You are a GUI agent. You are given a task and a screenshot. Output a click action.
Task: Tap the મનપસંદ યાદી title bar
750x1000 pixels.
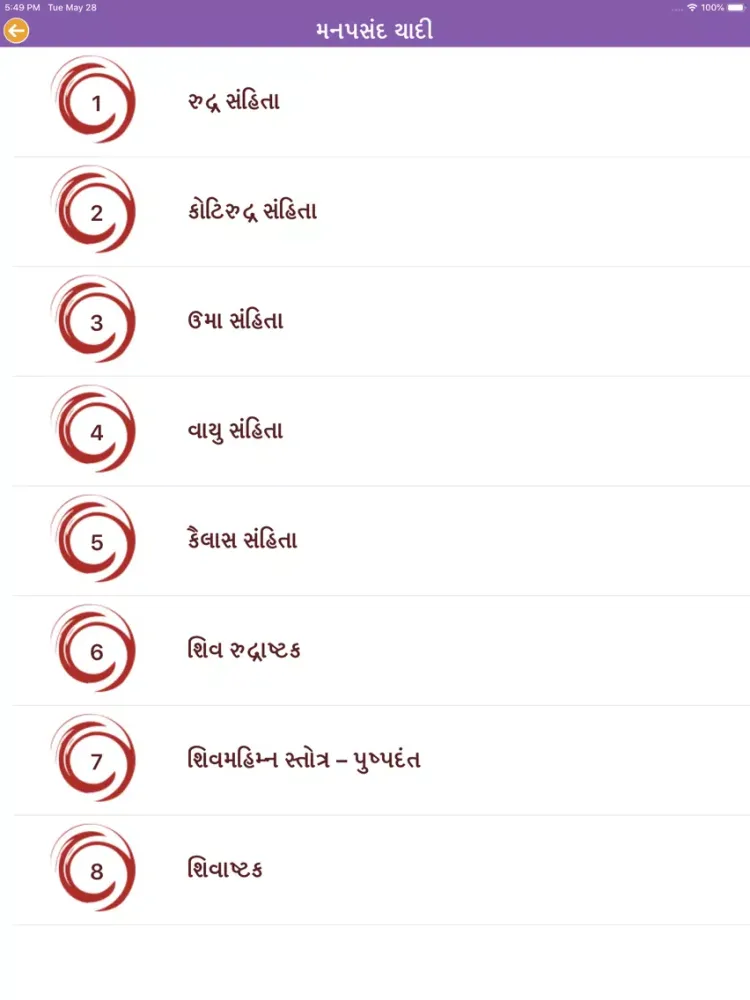(375, 31)
